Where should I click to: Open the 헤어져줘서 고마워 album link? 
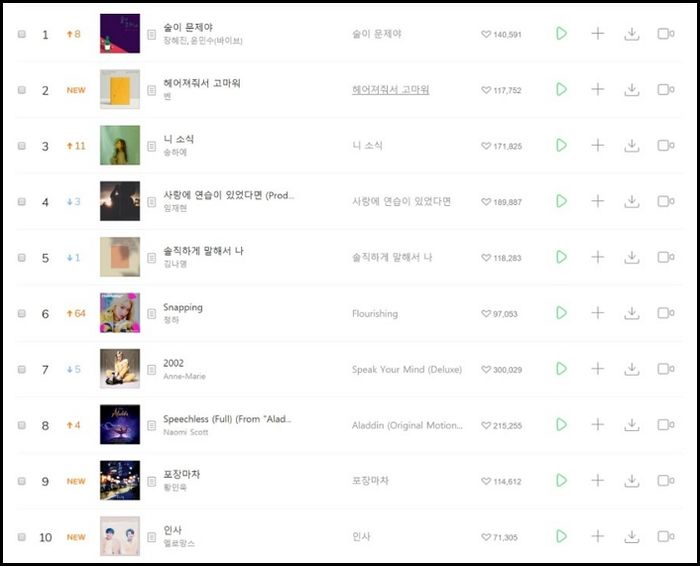click(x=390, y=90)
